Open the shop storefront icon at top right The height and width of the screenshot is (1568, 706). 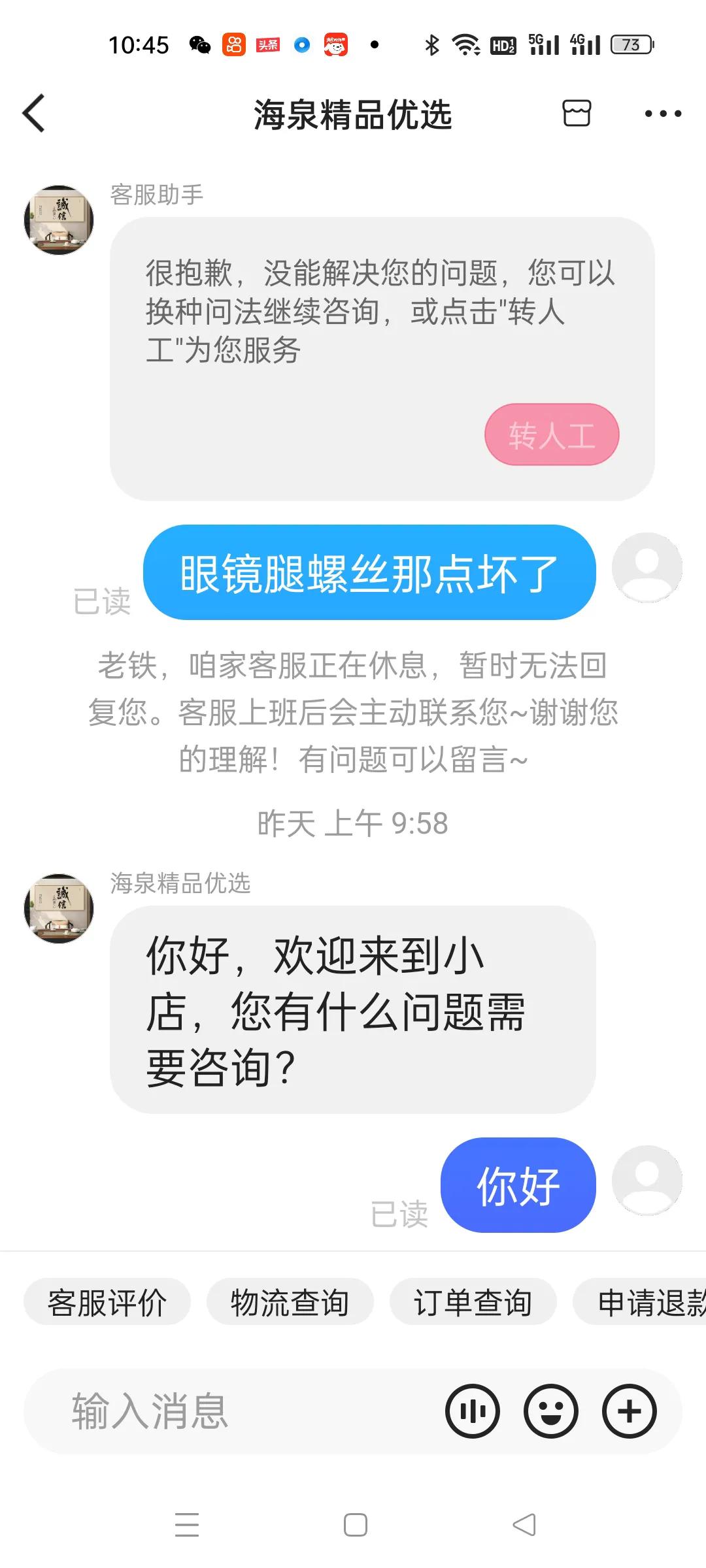[x=576, y=112]
